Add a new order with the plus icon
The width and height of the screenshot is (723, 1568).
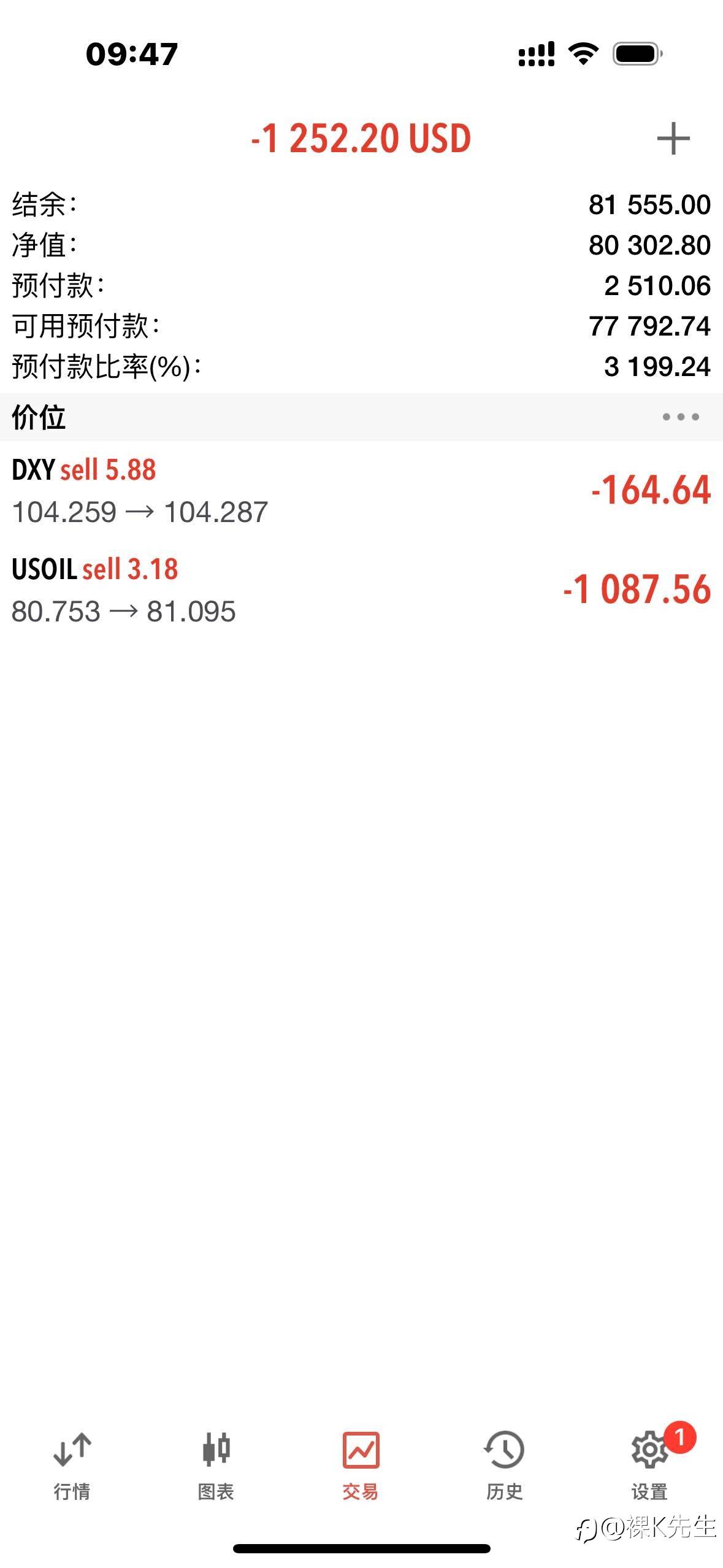(x=673, y=138)
